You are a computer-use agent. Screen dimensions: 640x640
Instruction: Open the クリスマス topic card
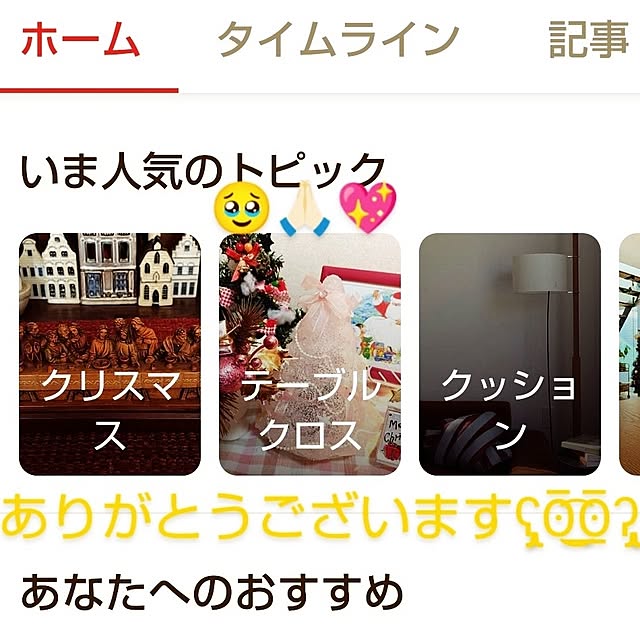point(110,355)
